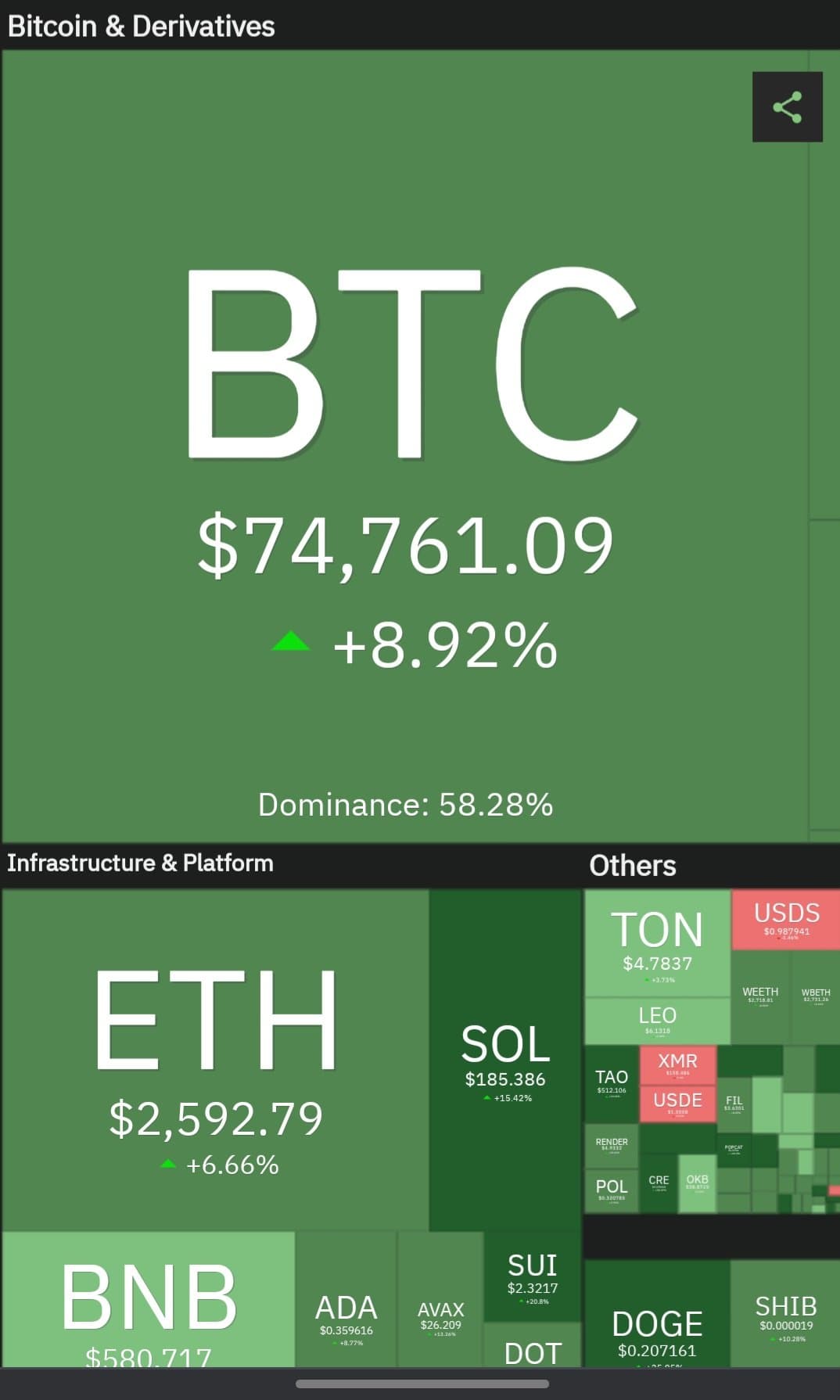Open the DOGE tile
This screenshot has height=1400, width=840.
tap(657, 1322)
